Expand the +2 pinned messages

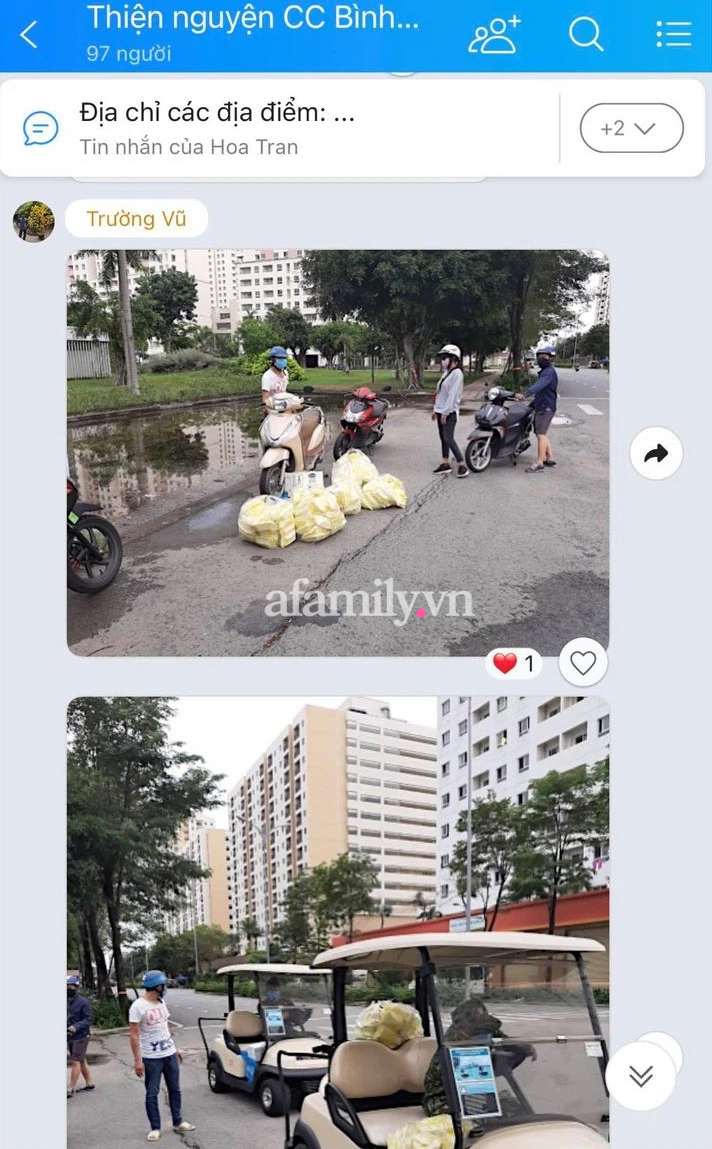(x=631, y=128)
